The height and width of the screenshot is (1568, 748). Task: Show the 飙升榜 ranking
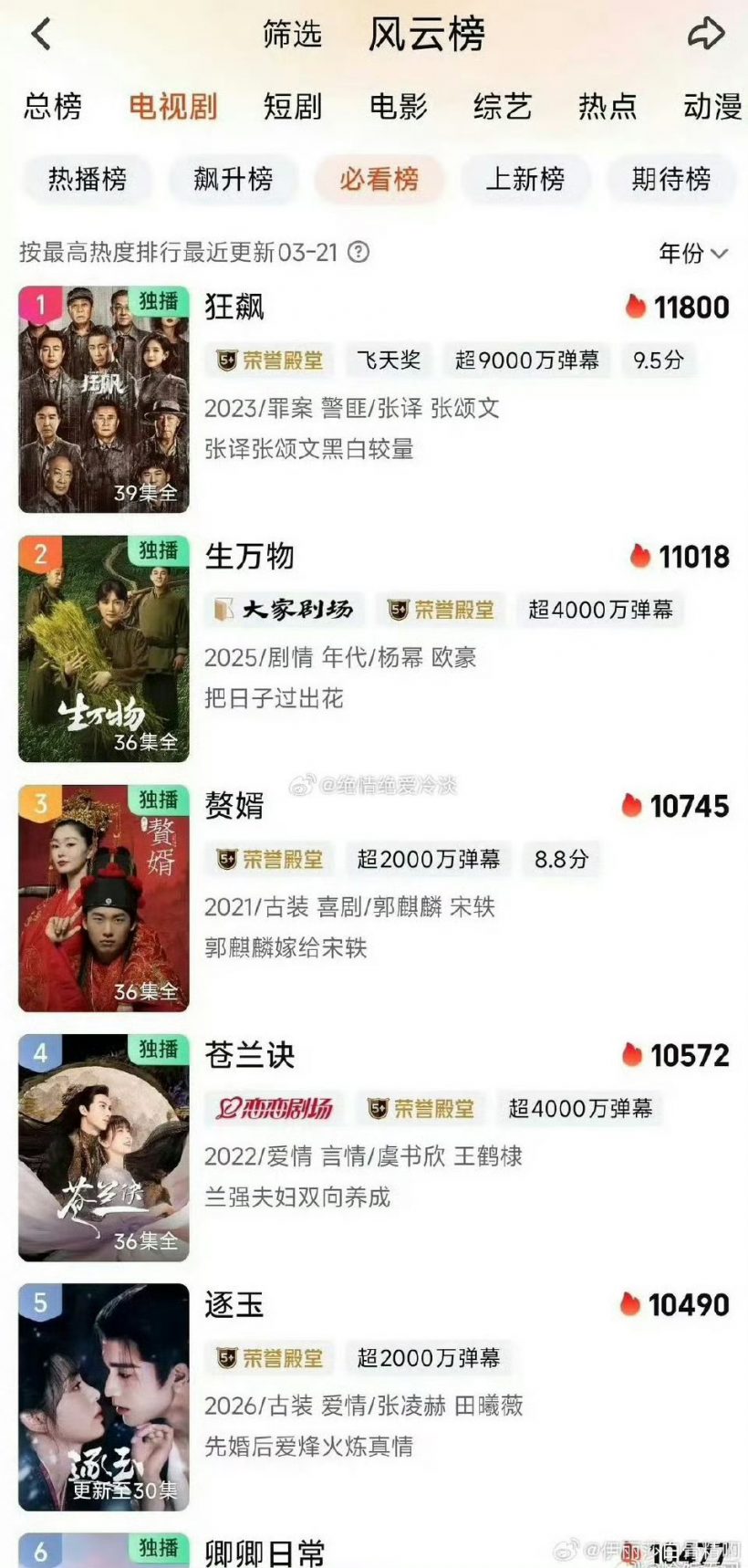tap(233, 179)
